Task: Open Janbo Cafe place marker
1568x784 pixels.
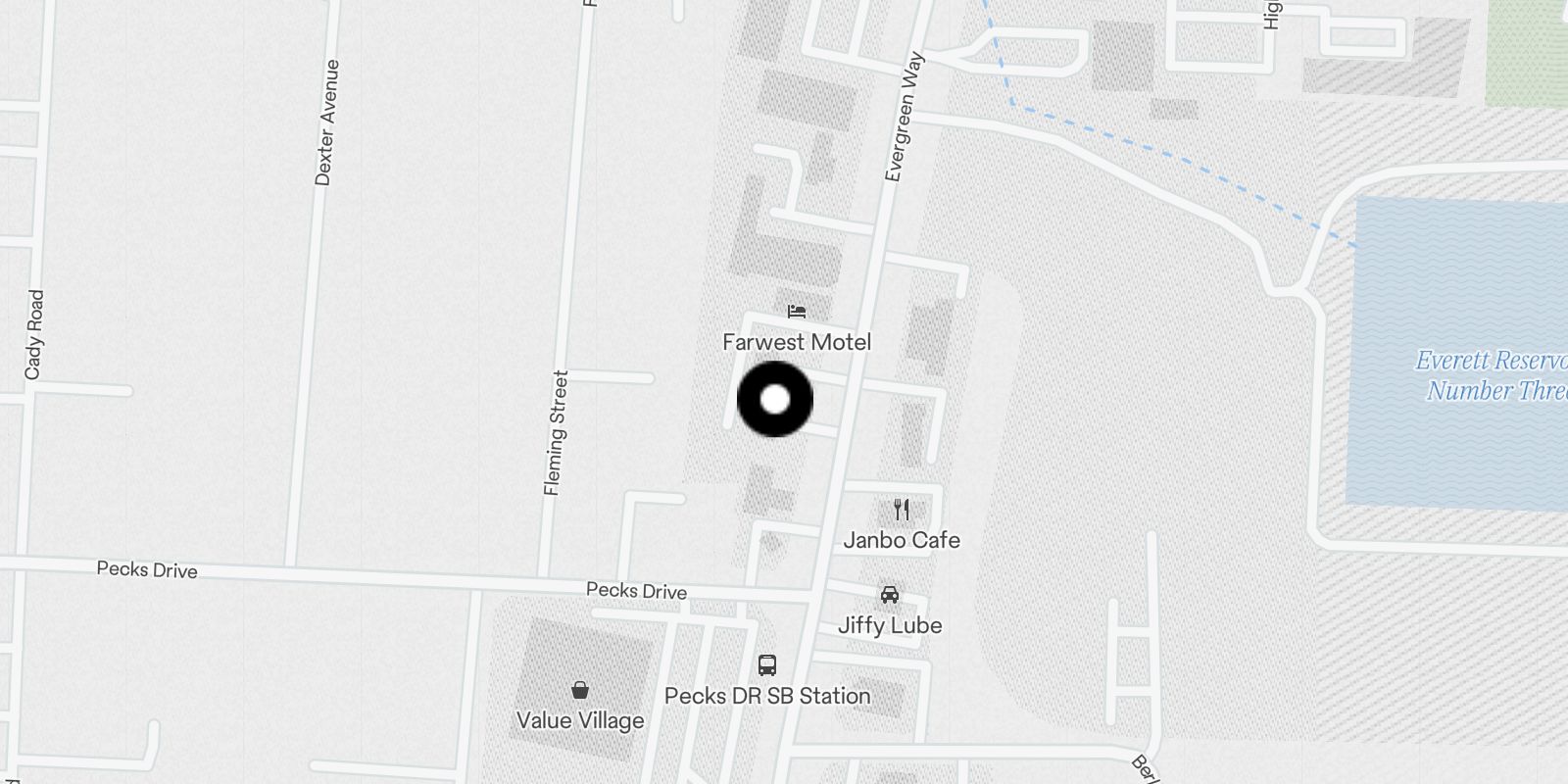Action: pos(902,510)
